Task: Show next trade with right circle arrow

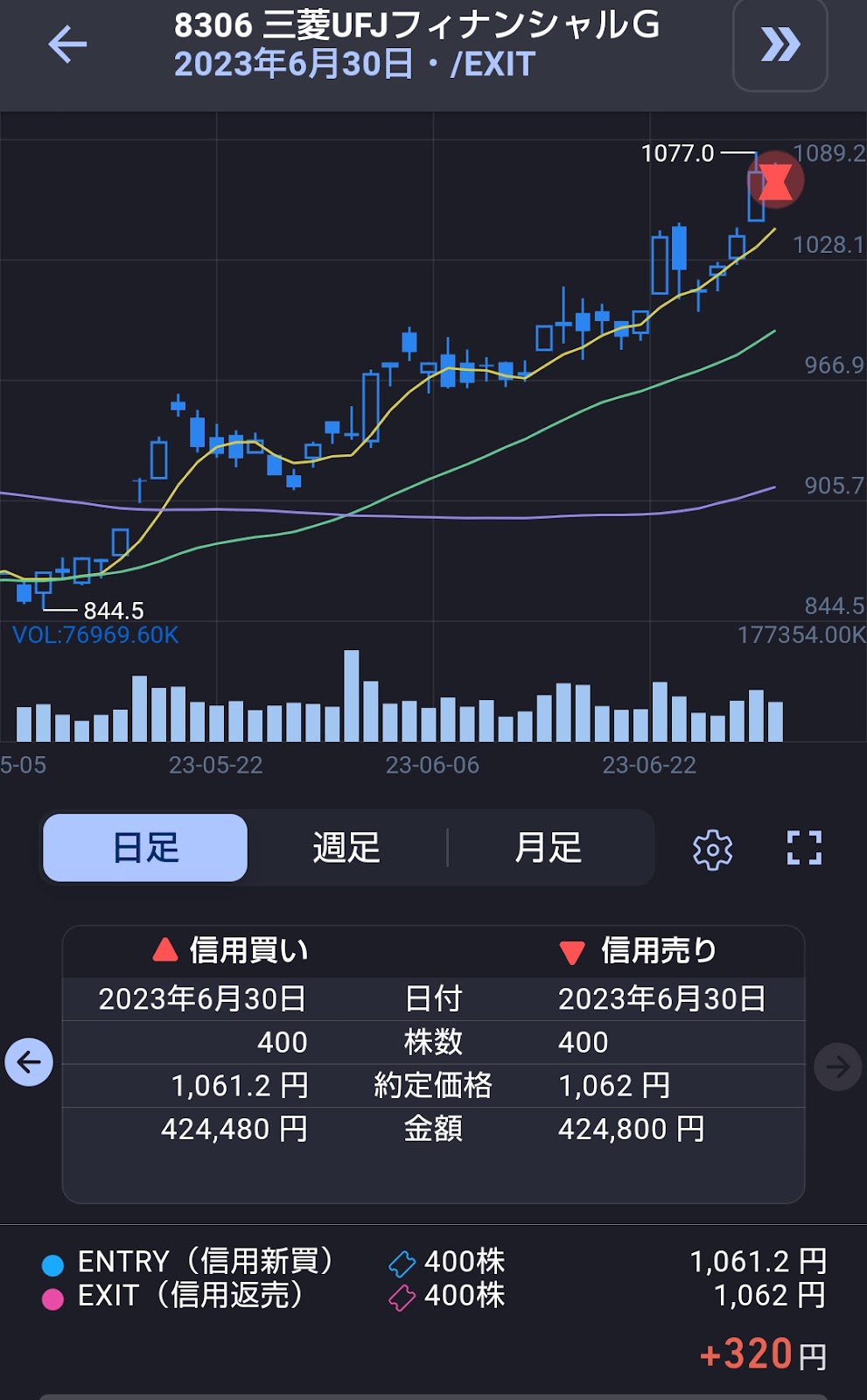Action: pyautogui.click(x=837, y=1066)
